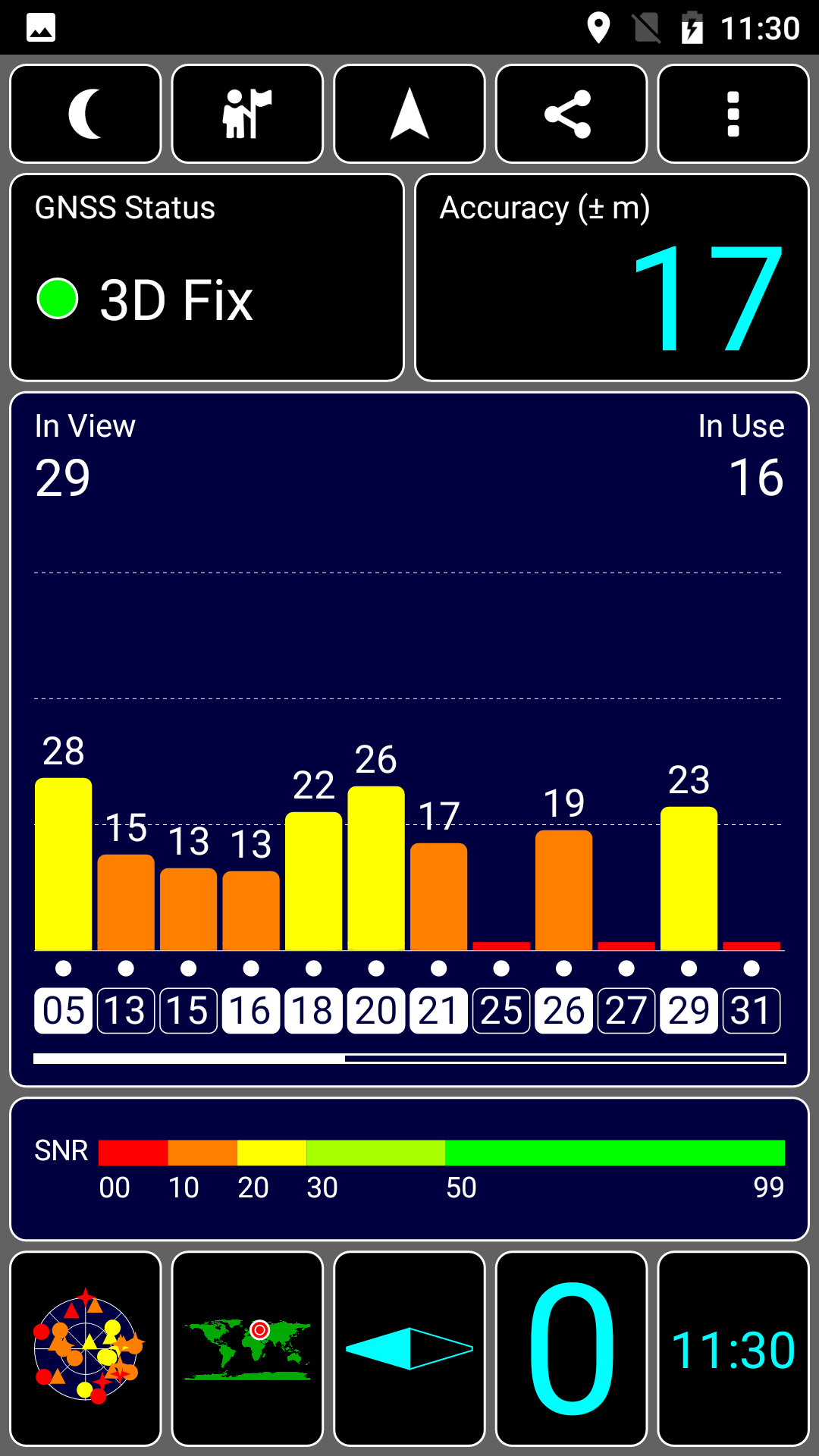Open the three-dot overflow menu
The image size is (819, 1456).
point(733,114)
